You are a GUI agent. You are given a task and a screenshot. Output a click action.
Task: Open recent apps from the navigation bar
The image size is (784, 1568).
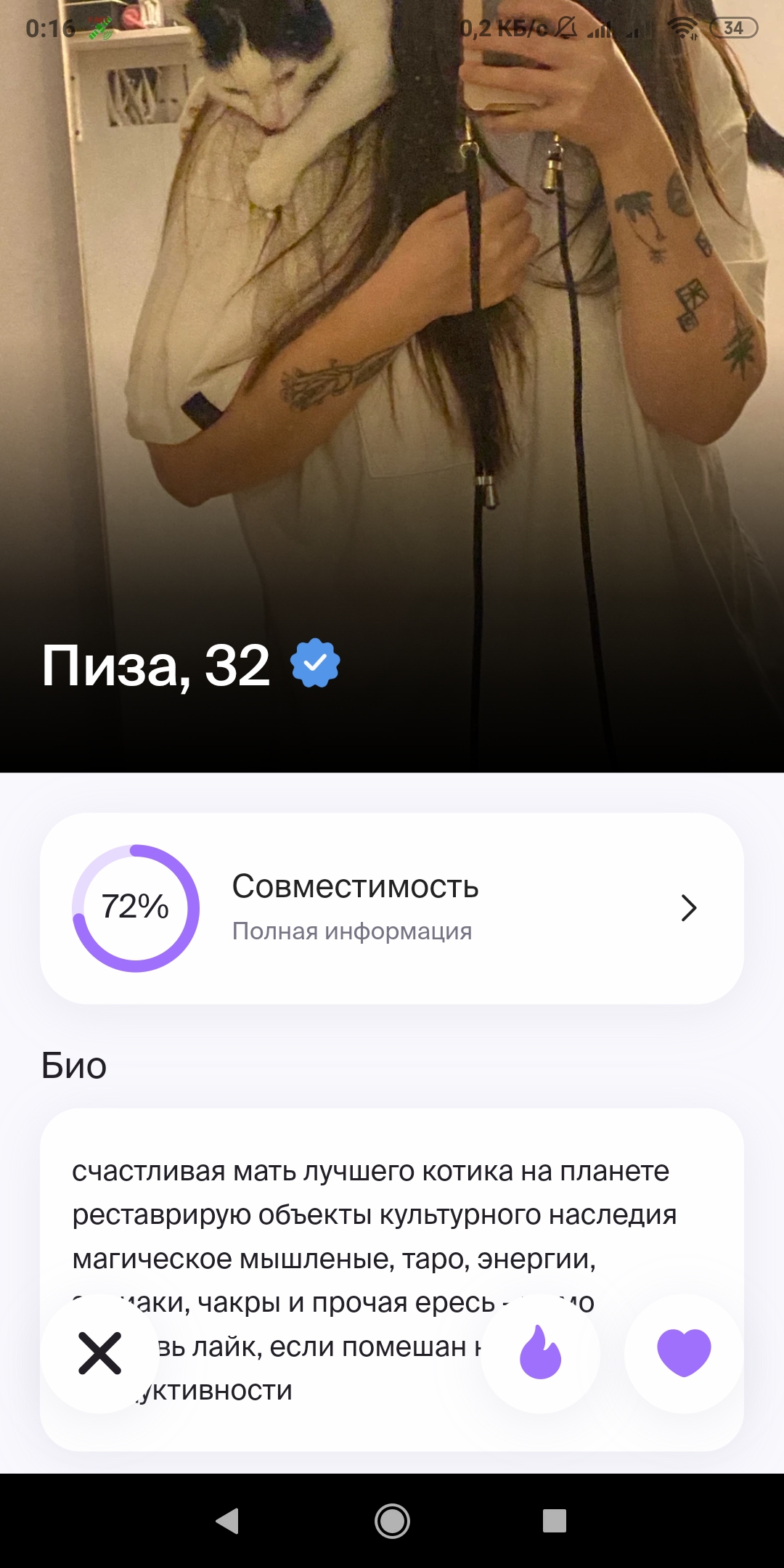(x=555, y=1520)
